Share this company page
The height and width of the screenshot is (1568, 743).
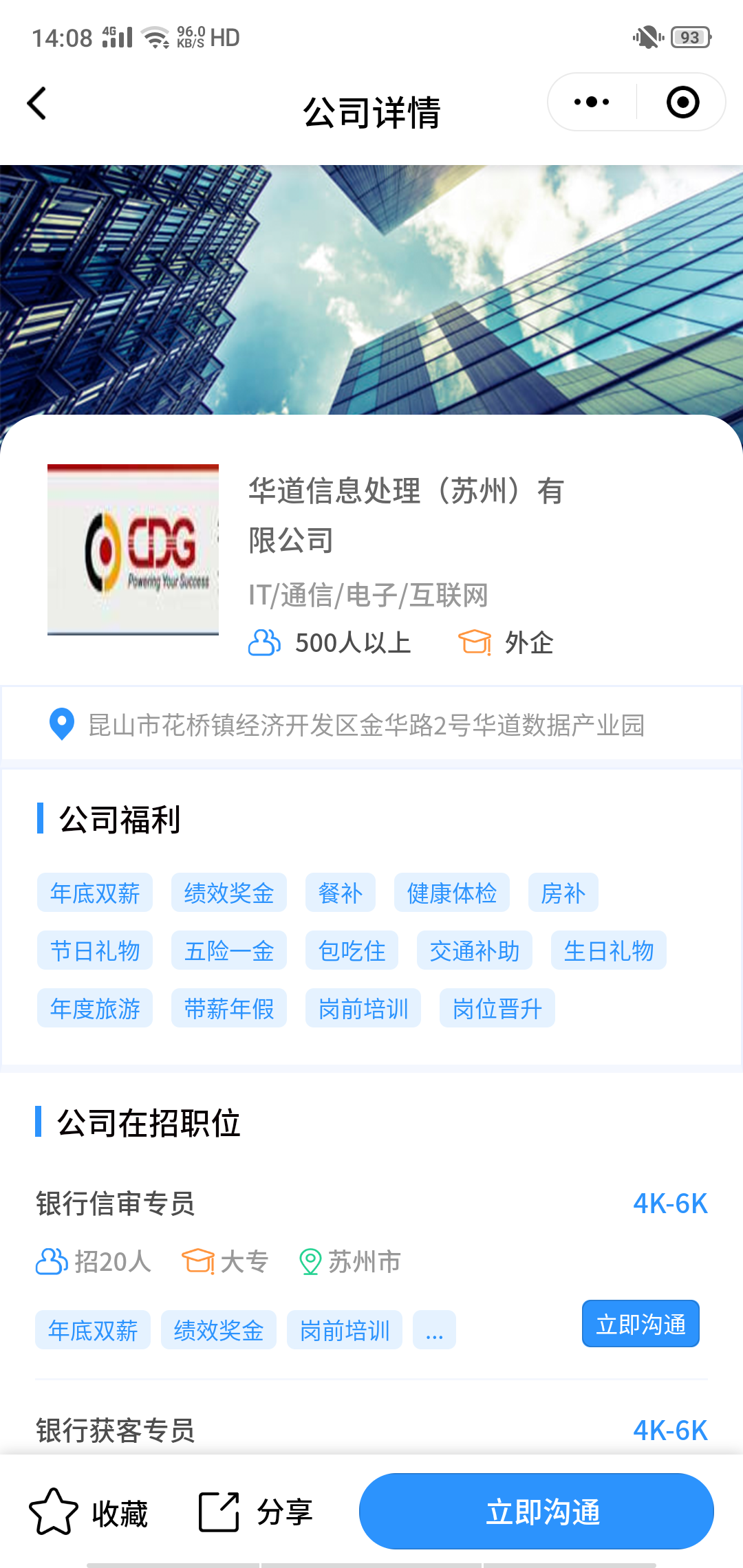point(256,1512)
